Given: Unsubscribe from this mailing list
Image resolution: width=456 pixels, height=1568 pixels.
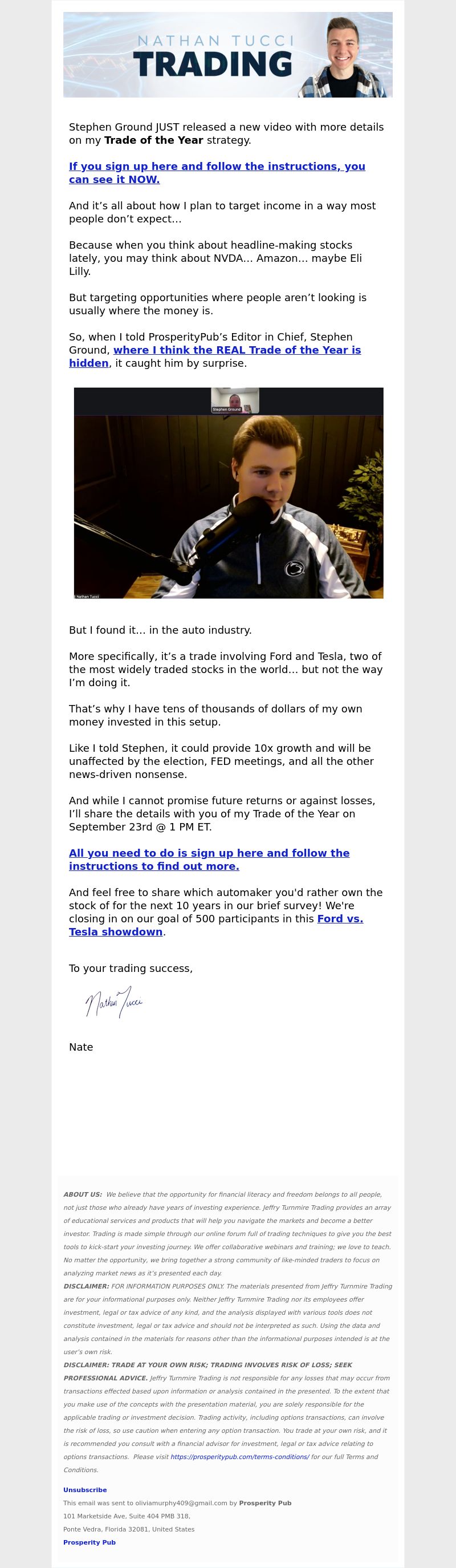Looking at the screenshot, I should [x=85, y=1490].
